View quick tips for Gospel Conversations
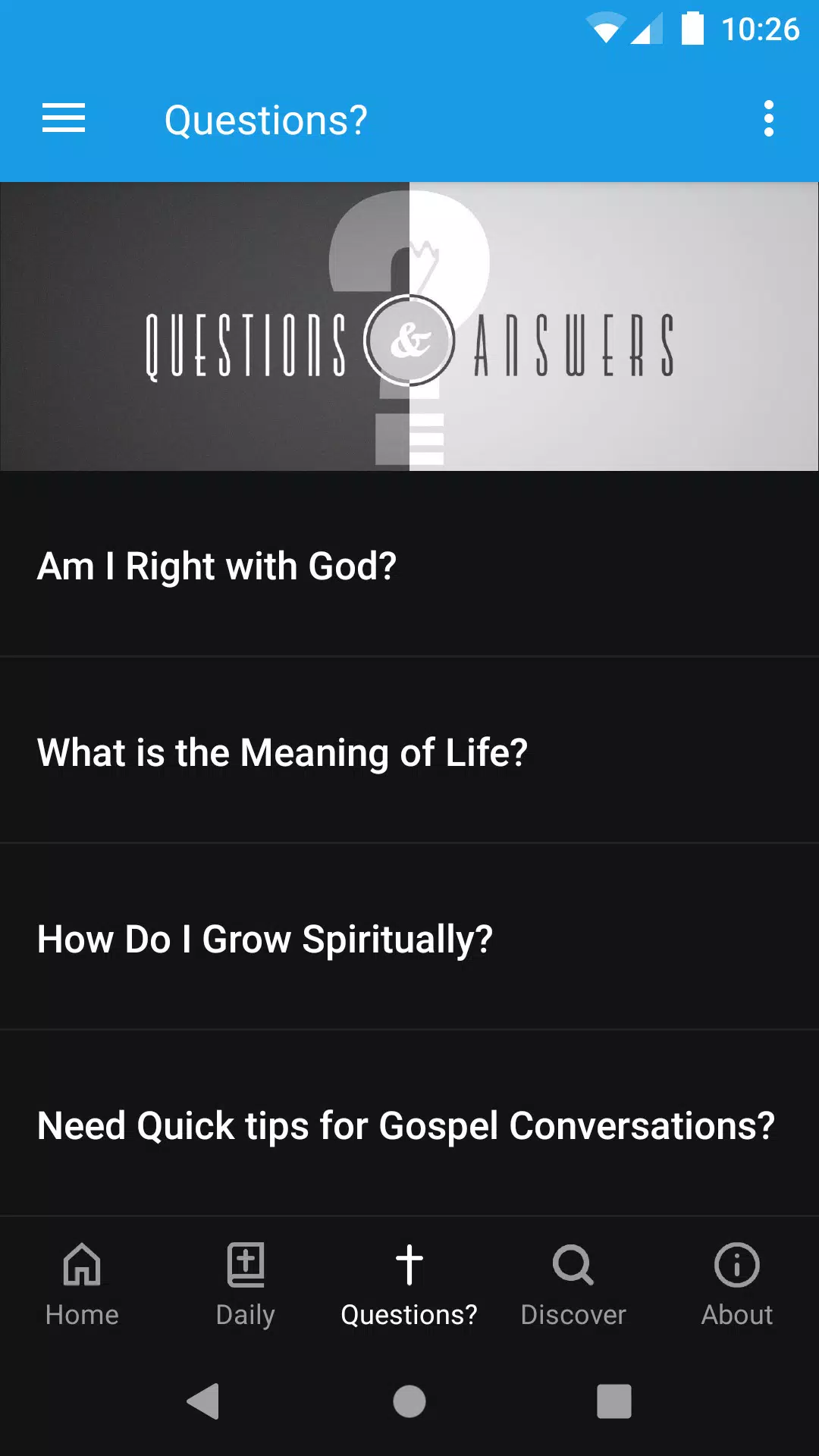Screen dimensions: 819x1456 [409, 1124]
